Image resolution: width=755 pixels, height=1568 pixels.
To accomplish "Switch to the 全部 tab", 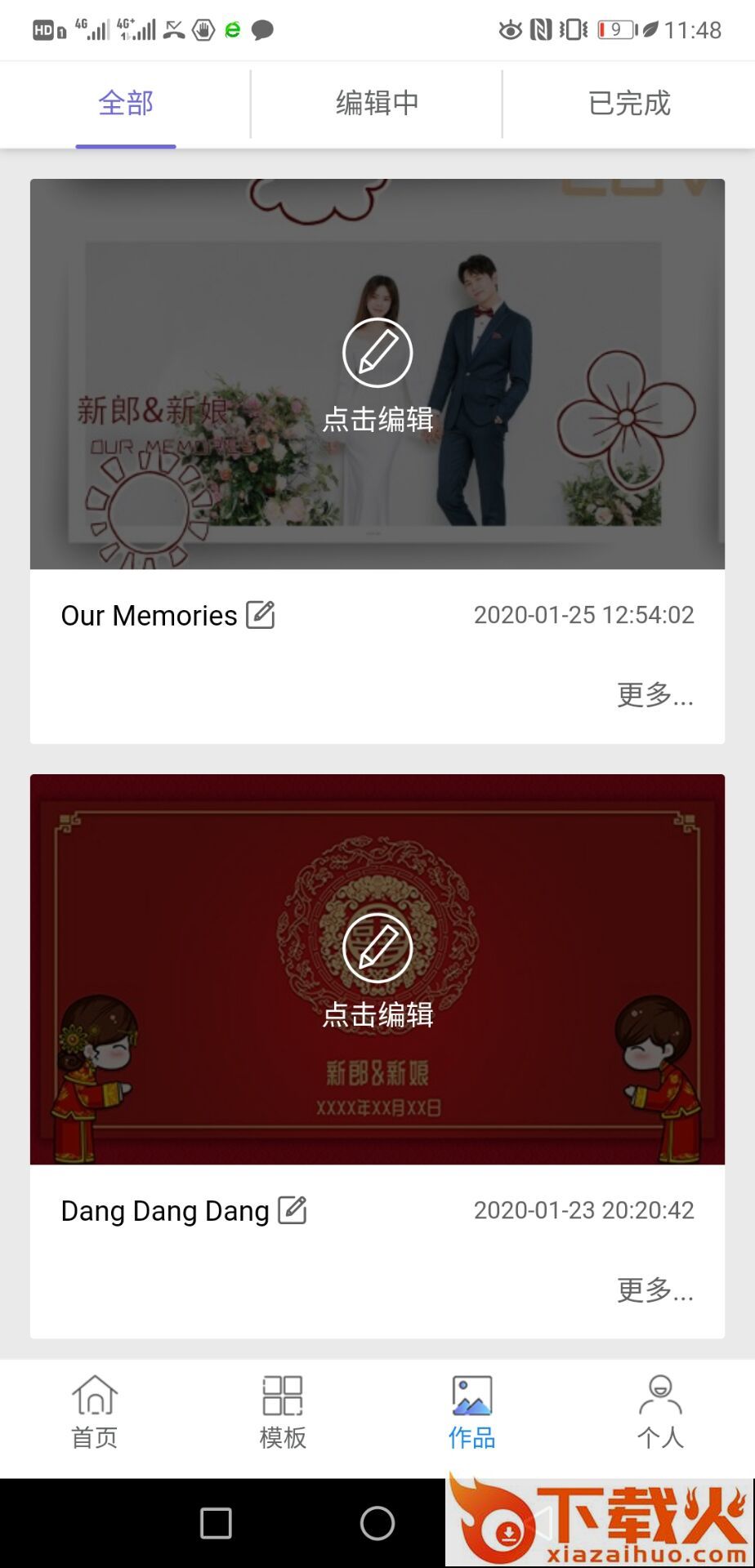I will (126, 104).
